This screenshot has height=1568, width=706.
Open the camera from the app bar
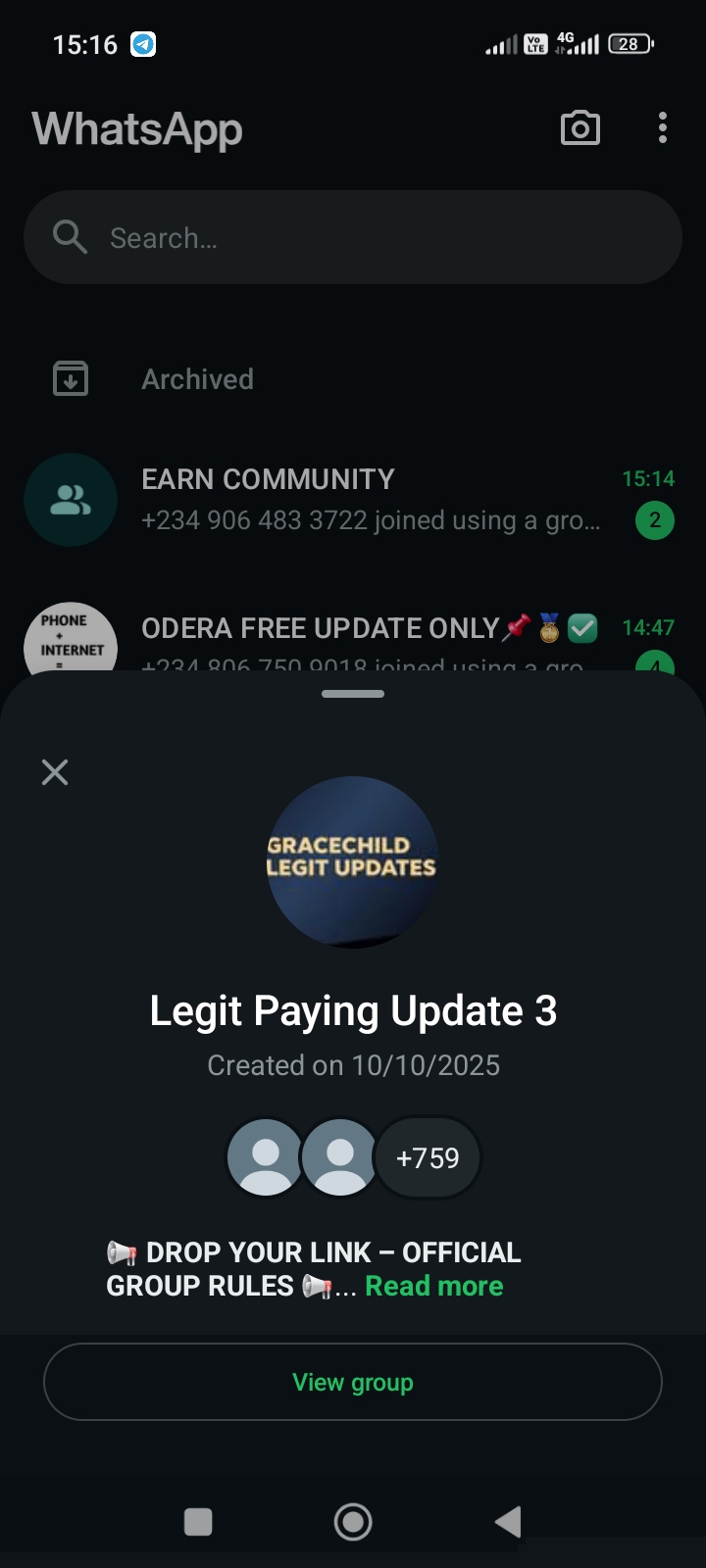tap(580, 128)
